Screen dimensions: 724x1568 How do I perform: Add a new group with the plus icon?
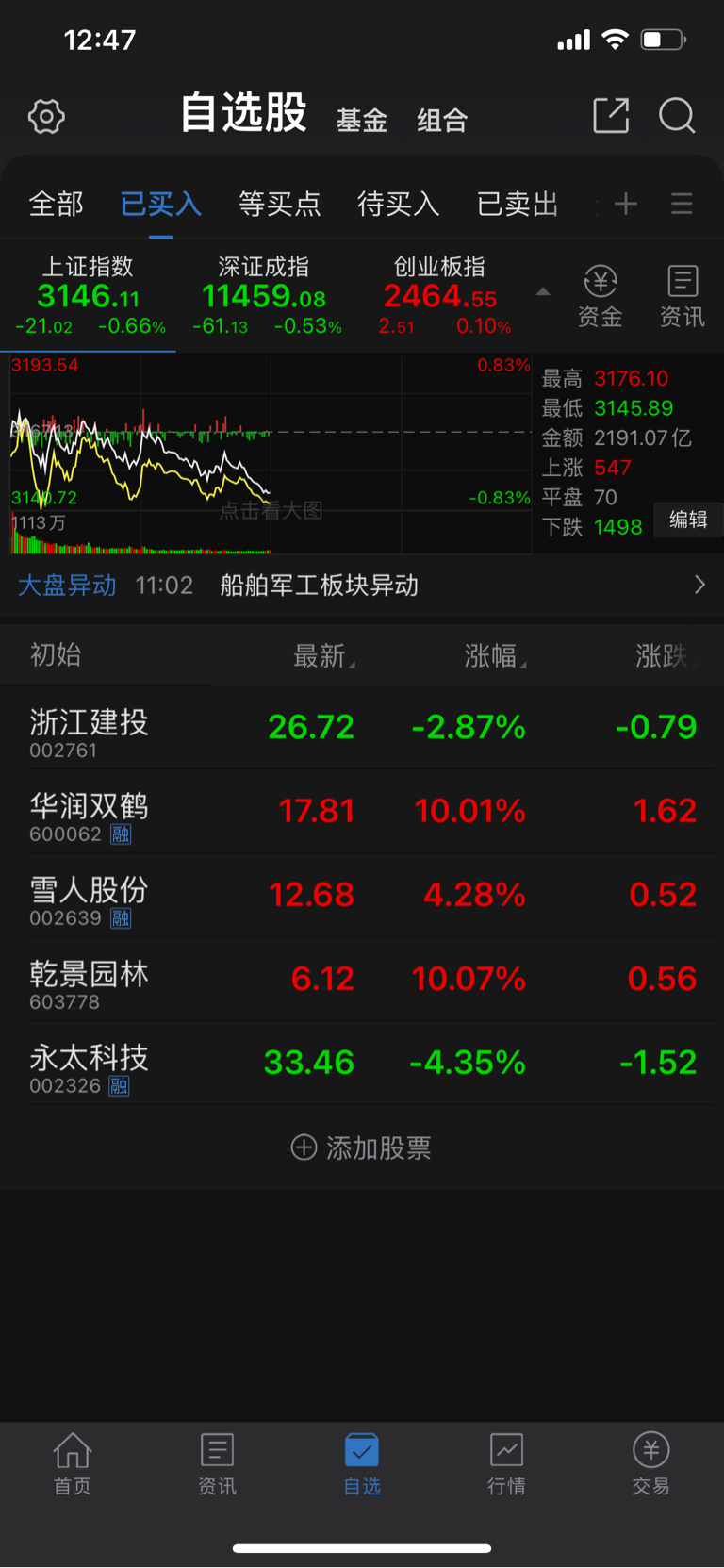626,204
